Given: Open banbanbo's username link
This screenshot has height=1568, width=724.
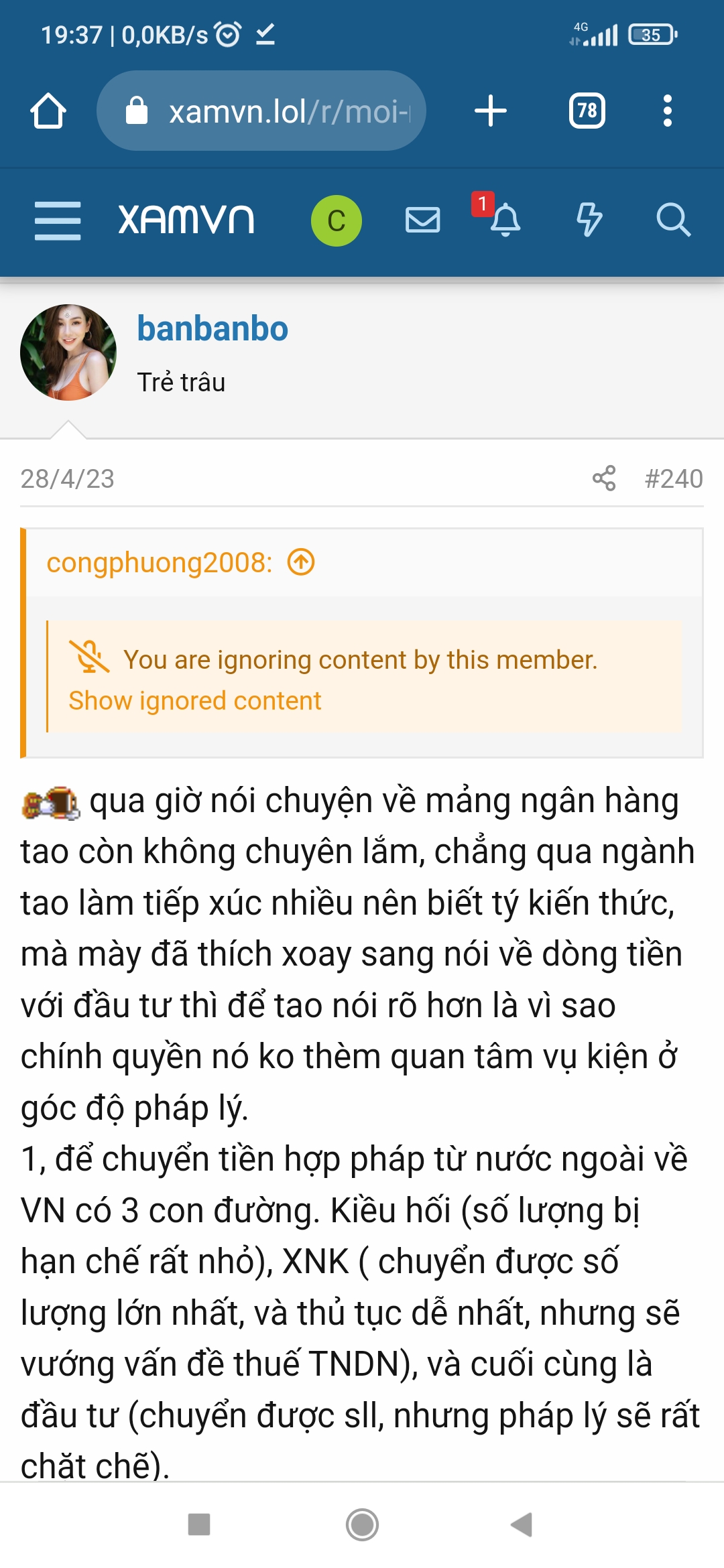Looking at the screenshot, I should (x=213, y=329).
